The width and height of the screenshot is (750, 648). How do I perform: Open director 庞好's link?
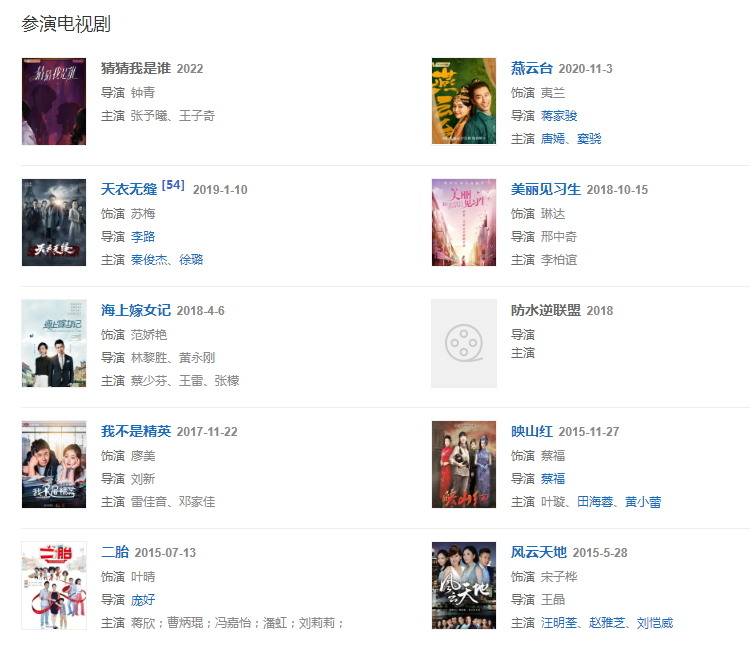pyautogui.click(x=143, y=600)
